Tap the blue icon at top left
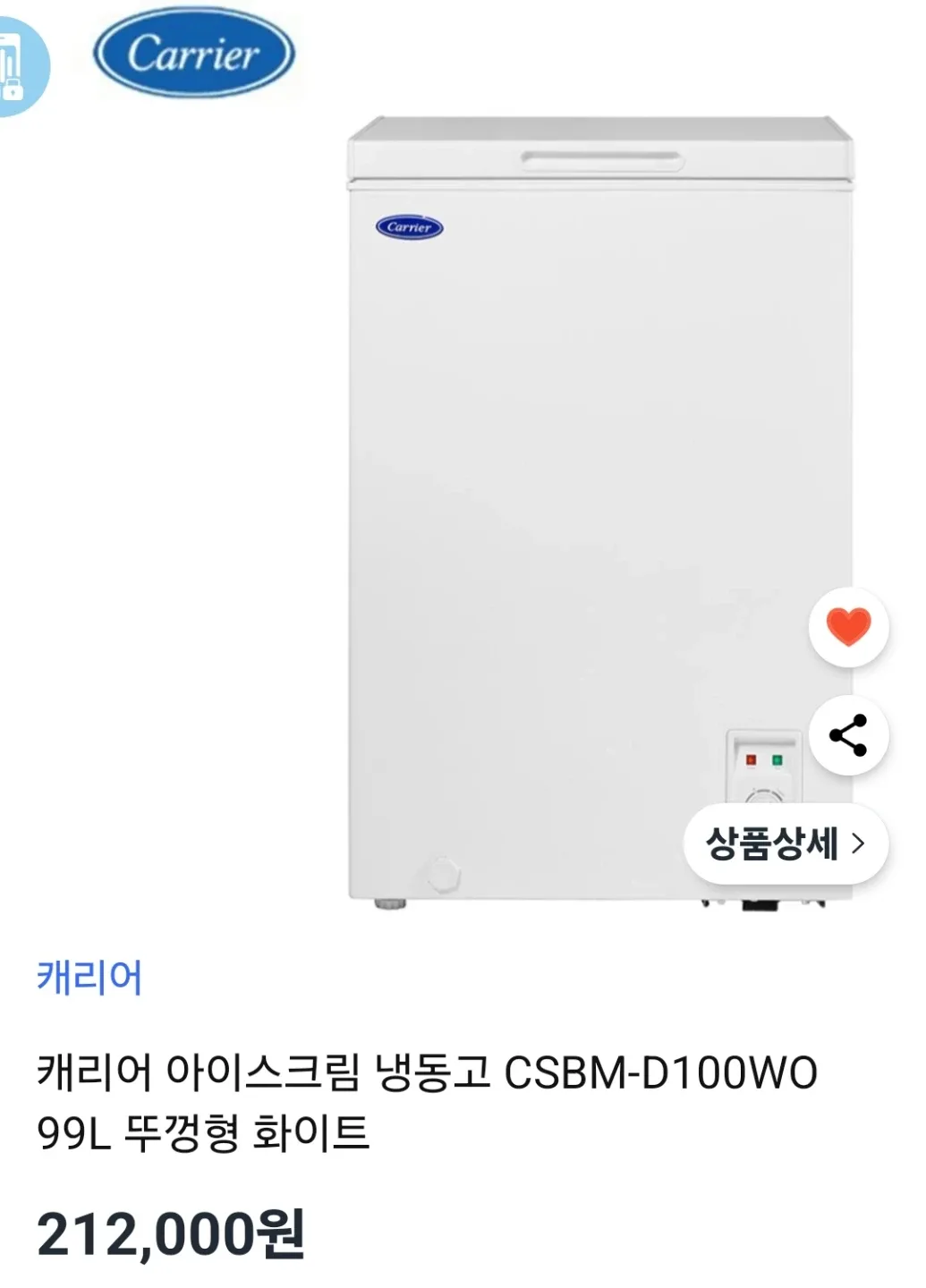This screenshot has height=1288, width=926. 20,65
